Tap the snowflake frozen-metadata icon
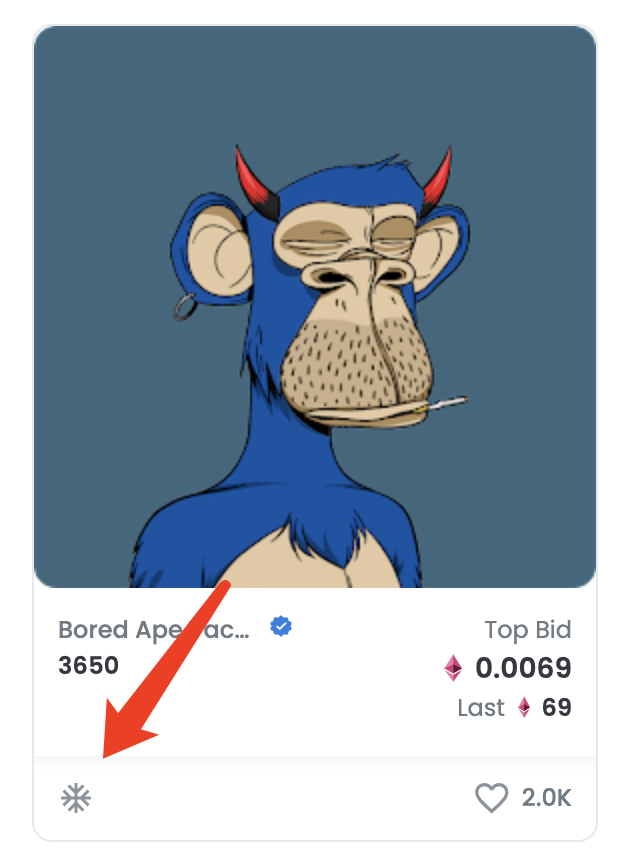618x866 pixels. coord(76,798)
